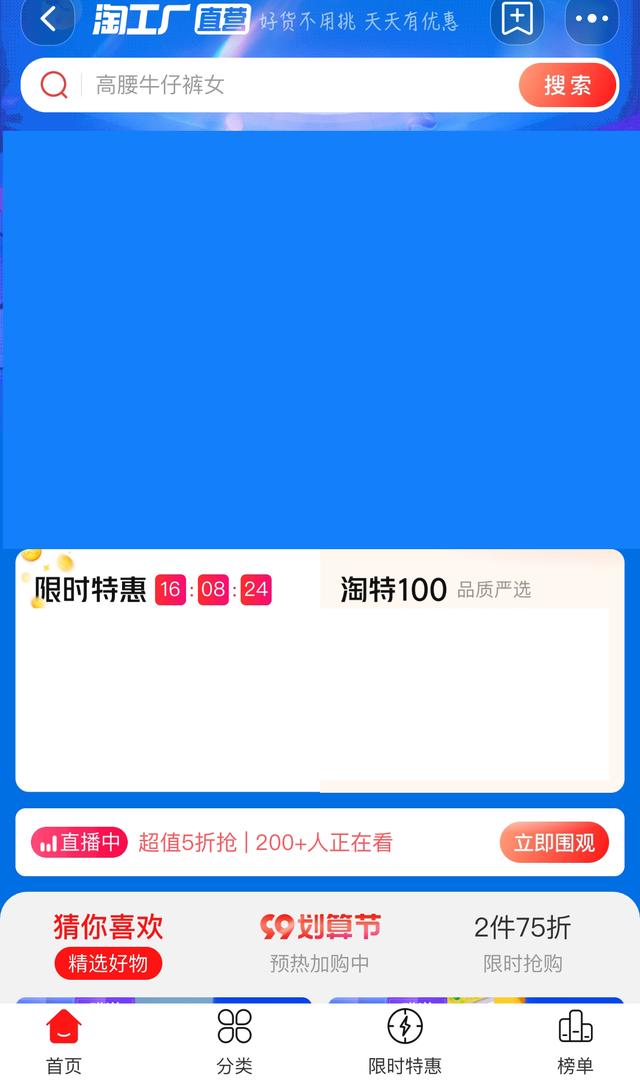
Task: Tap the bookmark-plus favorite icon
Action: coord(517,19)
